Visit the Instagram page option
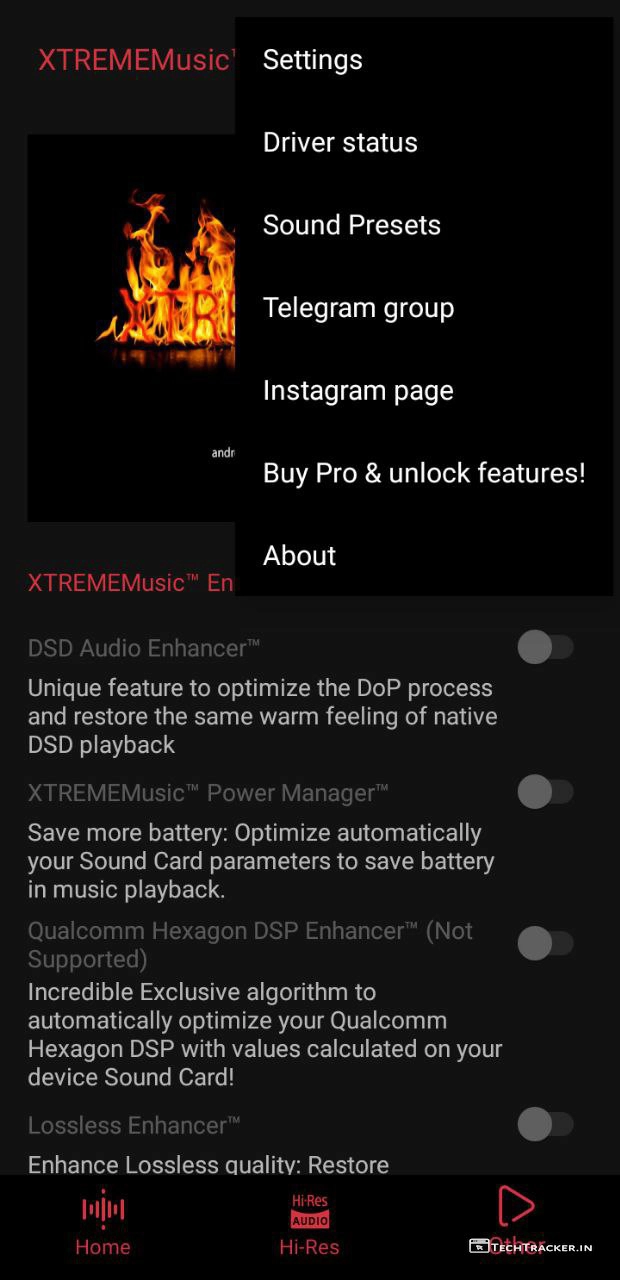 (x=423, y=391)
